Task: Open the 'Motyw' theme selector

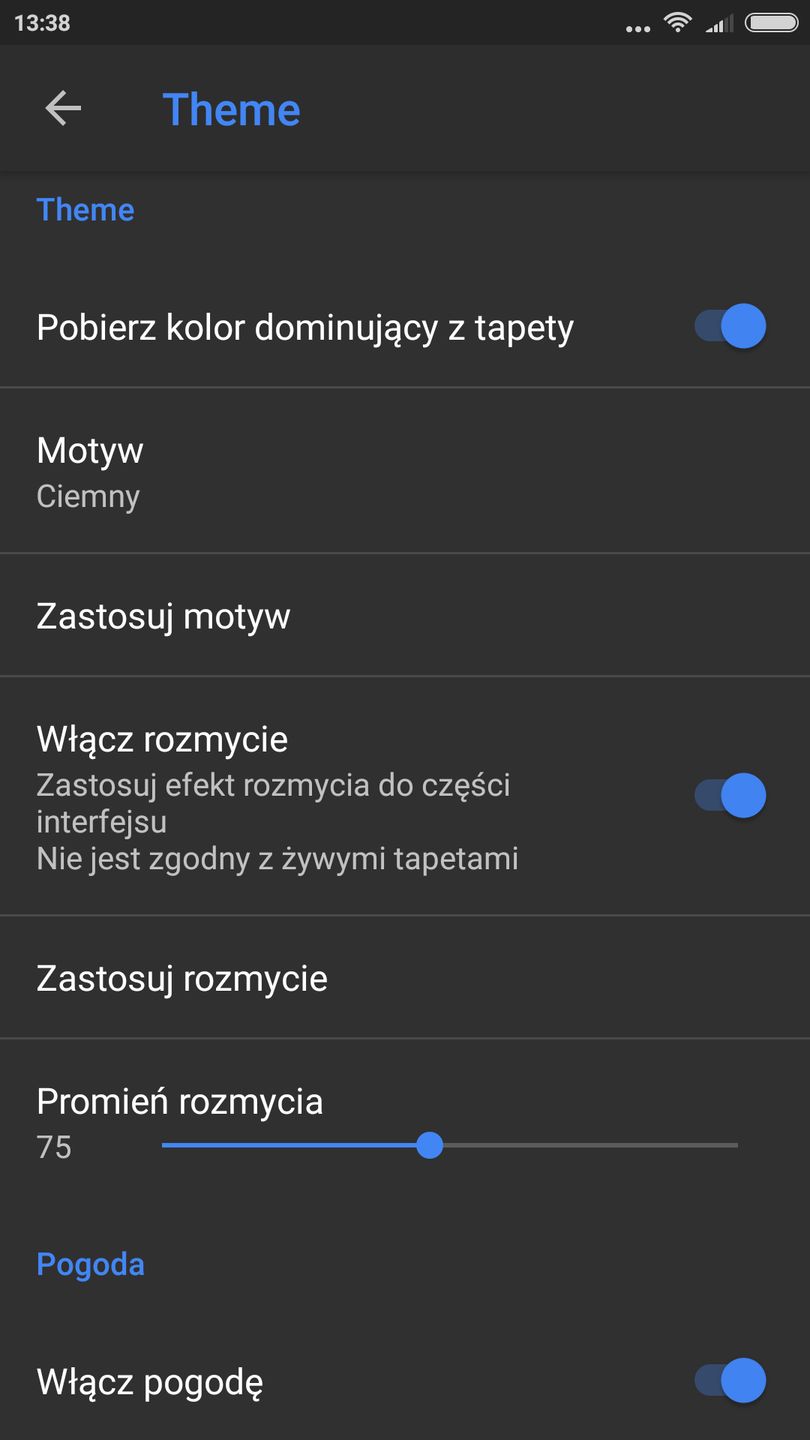Action: point(89,450)
